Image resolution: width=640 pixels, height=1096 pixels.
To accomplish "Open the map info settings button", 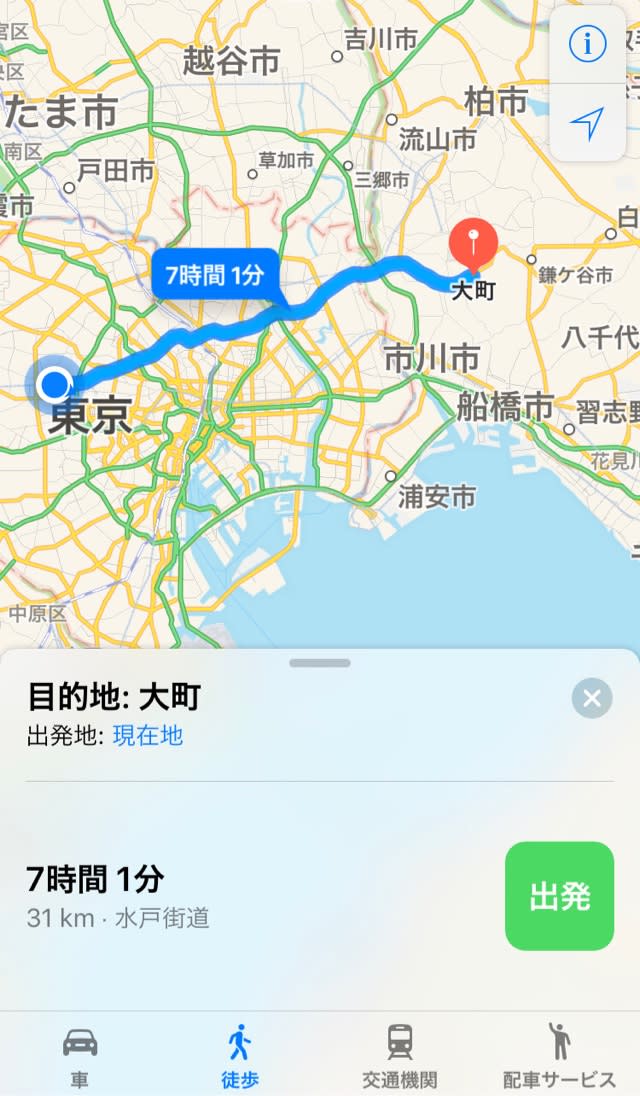I will [587, 44].
